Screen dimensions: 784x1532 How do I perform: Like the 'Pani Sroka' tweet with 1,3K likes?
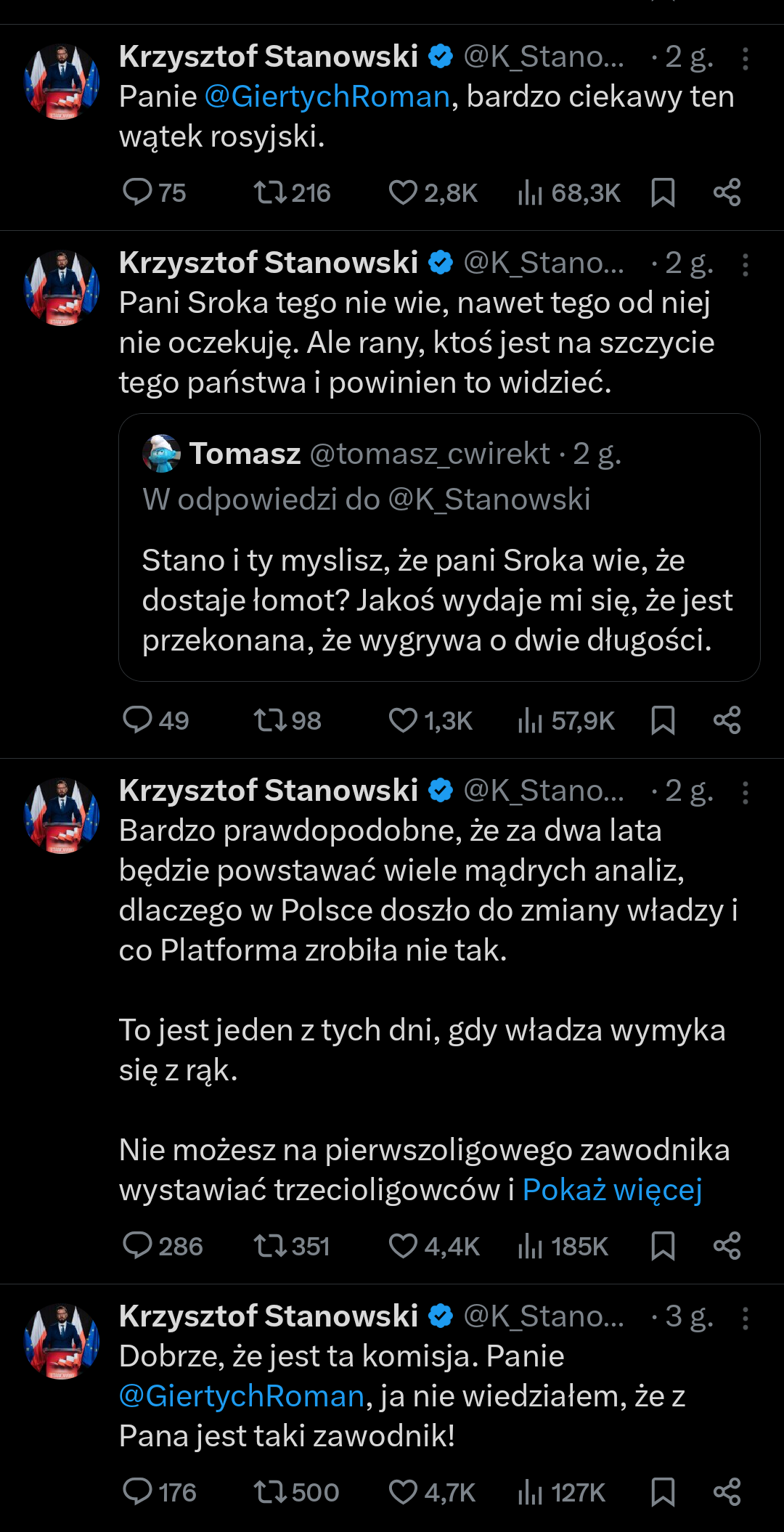(403, 720)
